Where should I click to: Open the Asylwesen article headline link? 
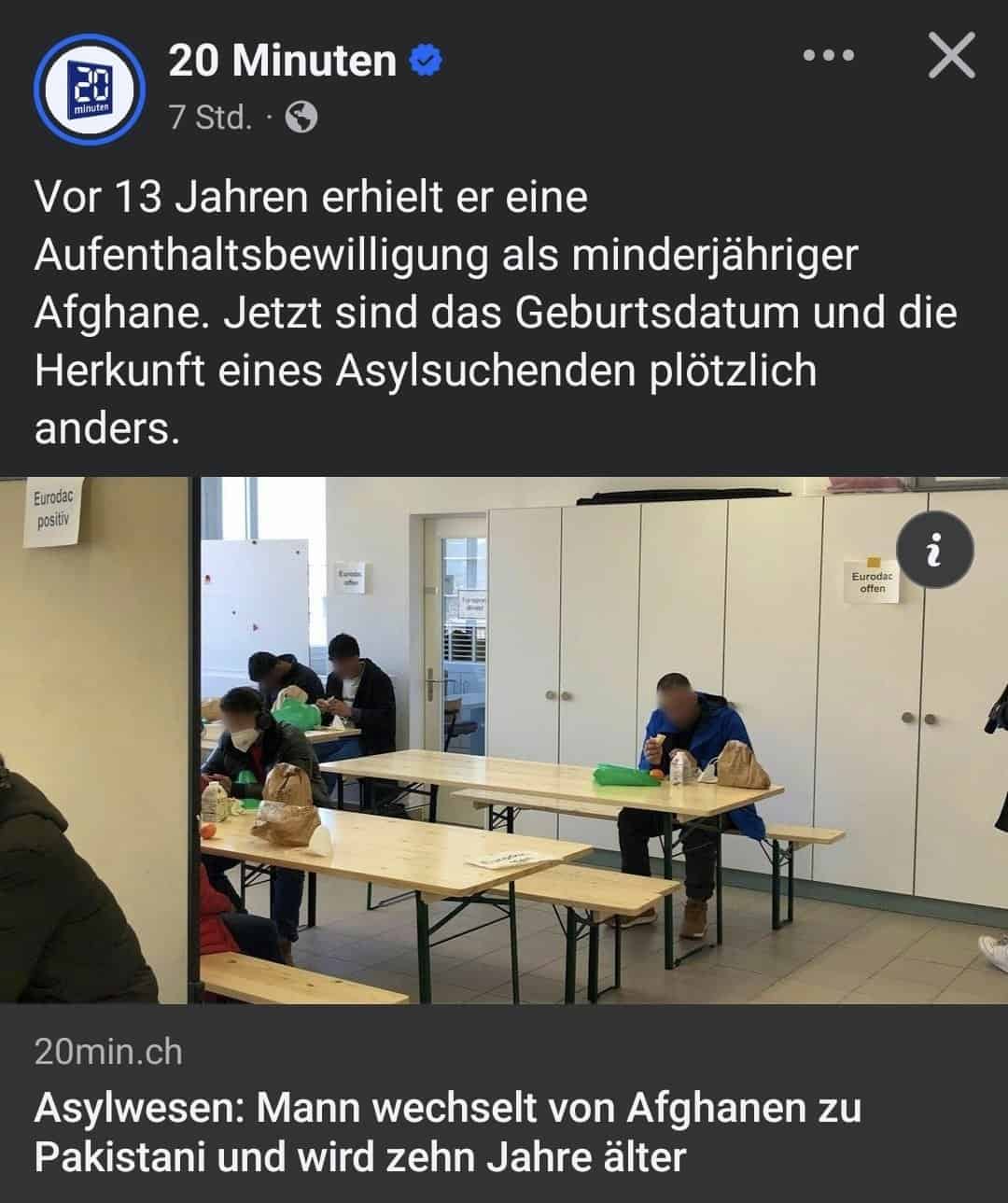(x=448, y=1131)
